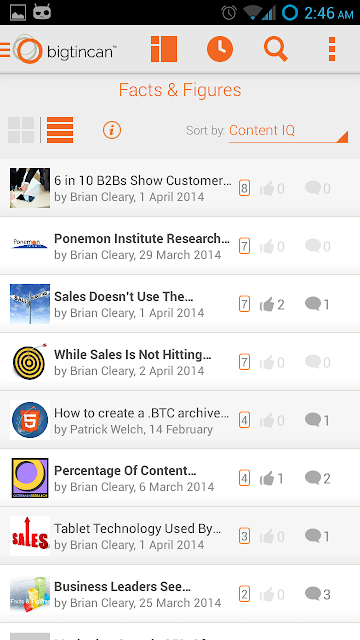Switch to list view
360x640 pixels.
60,130
